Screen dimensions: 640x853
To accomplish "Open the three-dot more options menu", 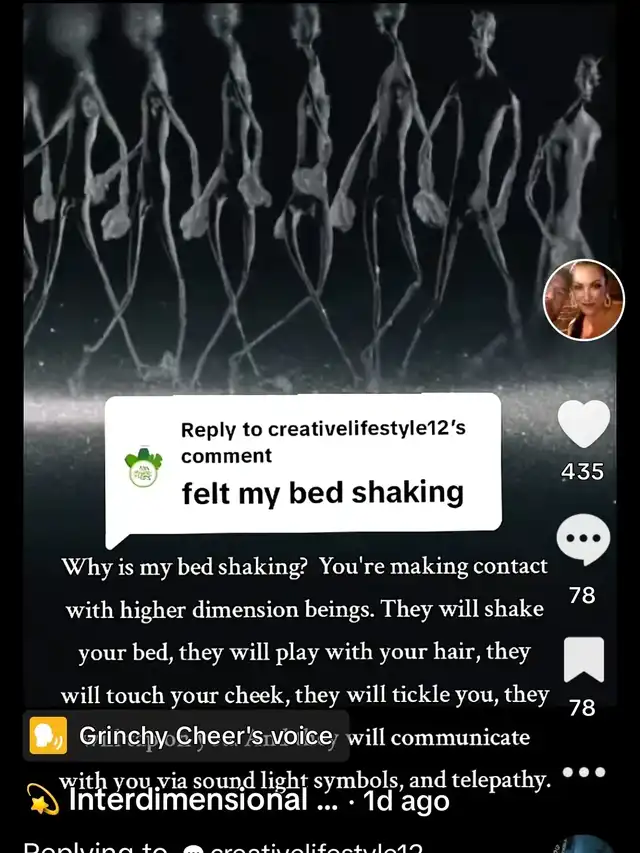I will point(583,772).
